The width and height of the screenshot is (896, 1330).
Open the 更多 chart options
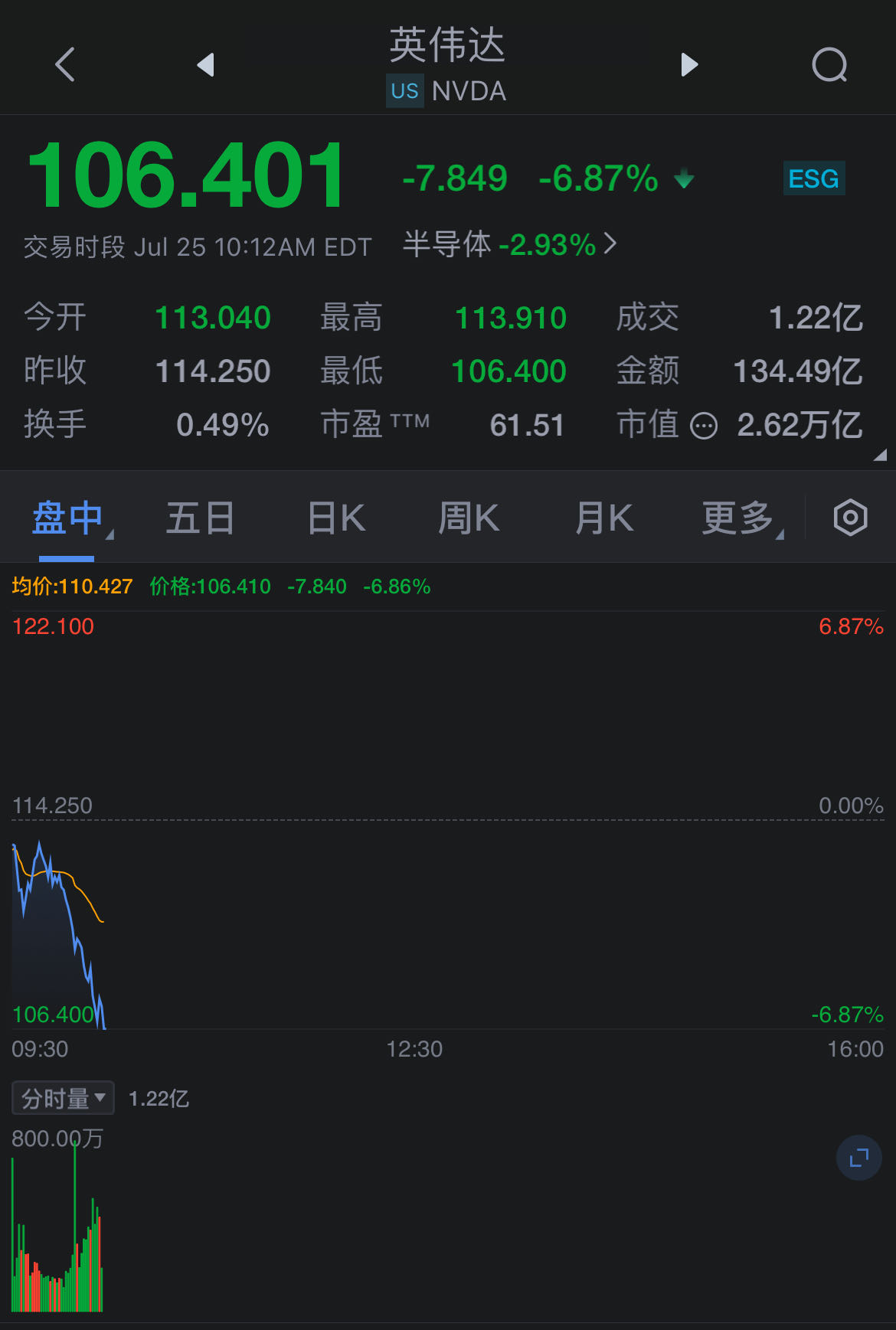[x=739, y=518]
